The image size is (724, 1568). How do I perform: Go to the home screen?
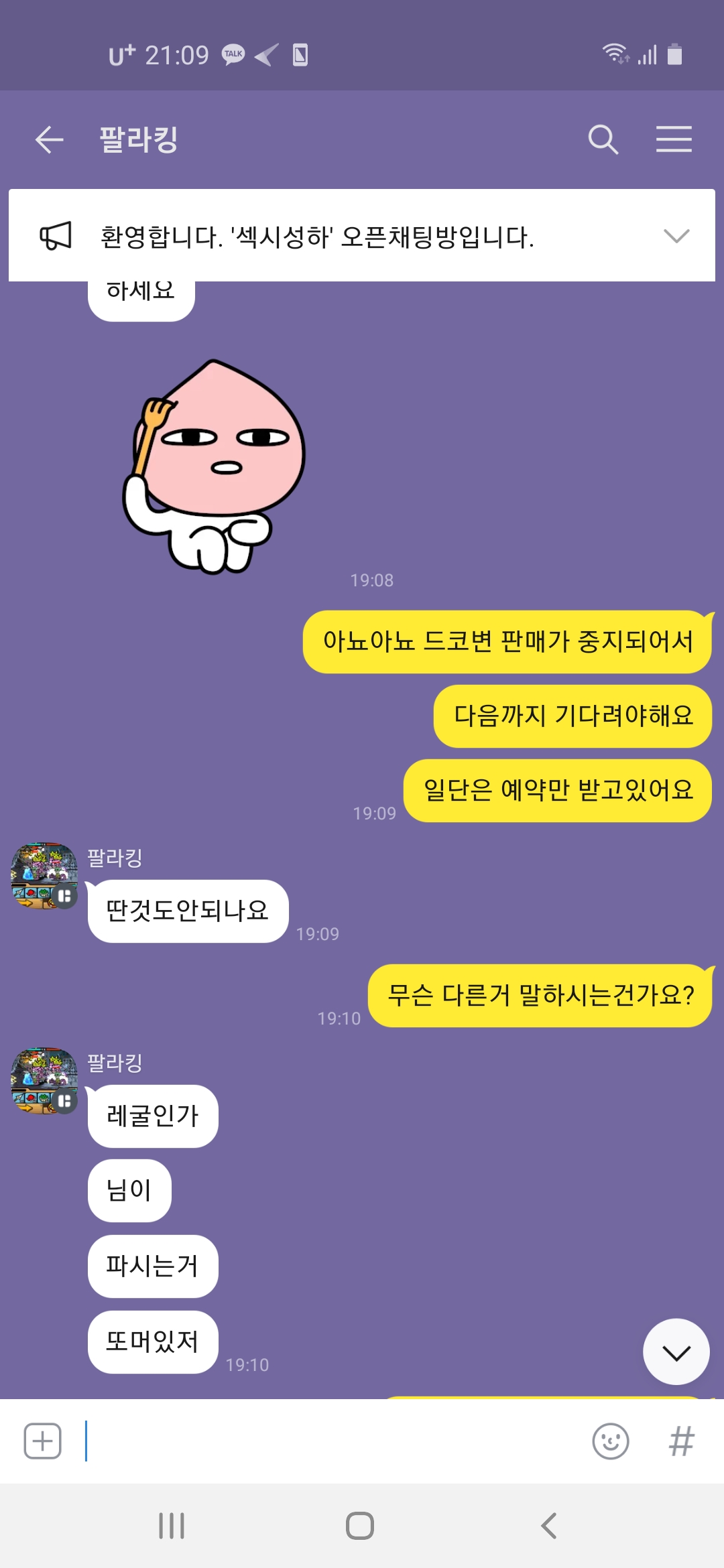click(x=360, y=1526)
